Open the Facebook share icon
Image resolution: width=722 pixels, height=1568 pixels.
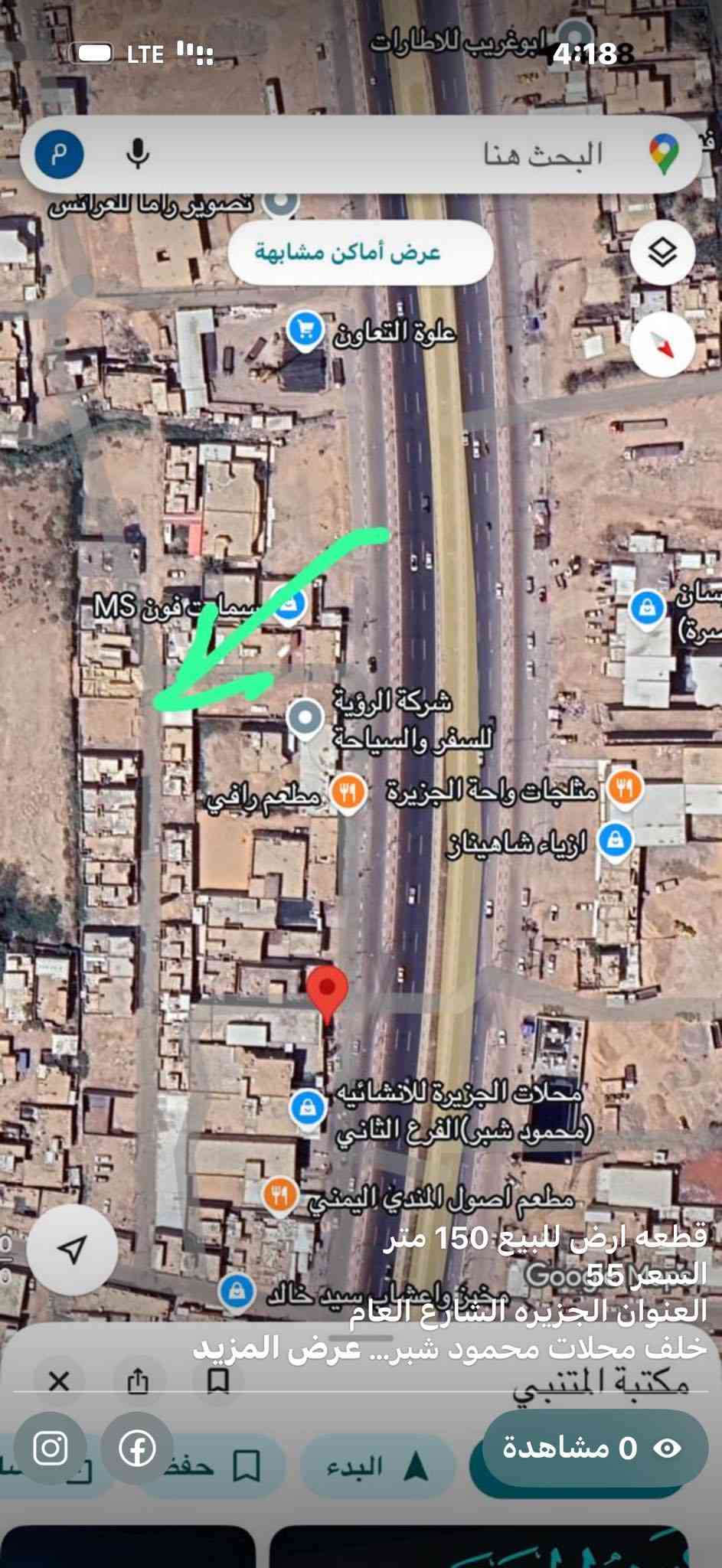point(138,1449)
